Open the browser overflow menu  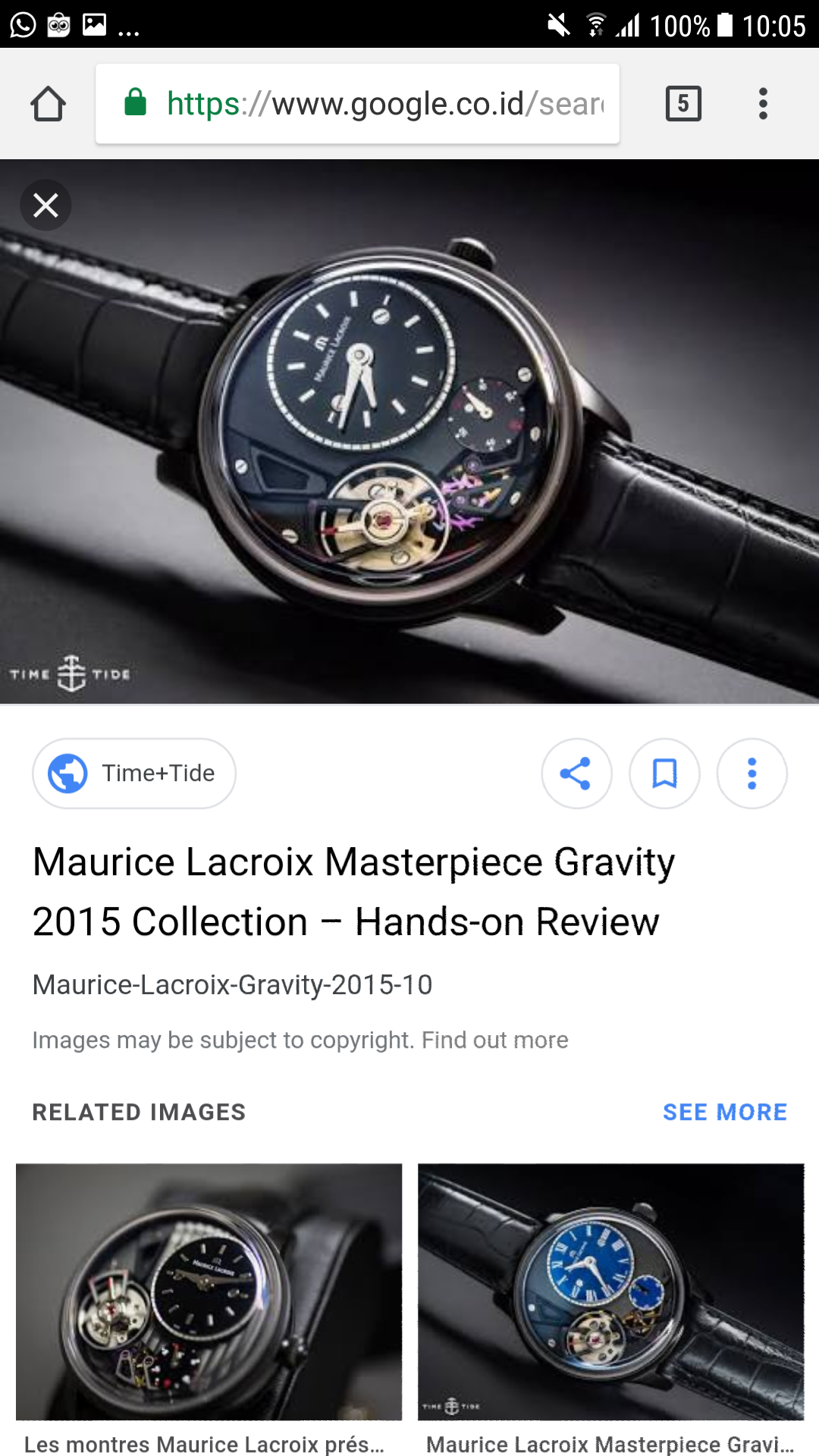pos(763,104)
